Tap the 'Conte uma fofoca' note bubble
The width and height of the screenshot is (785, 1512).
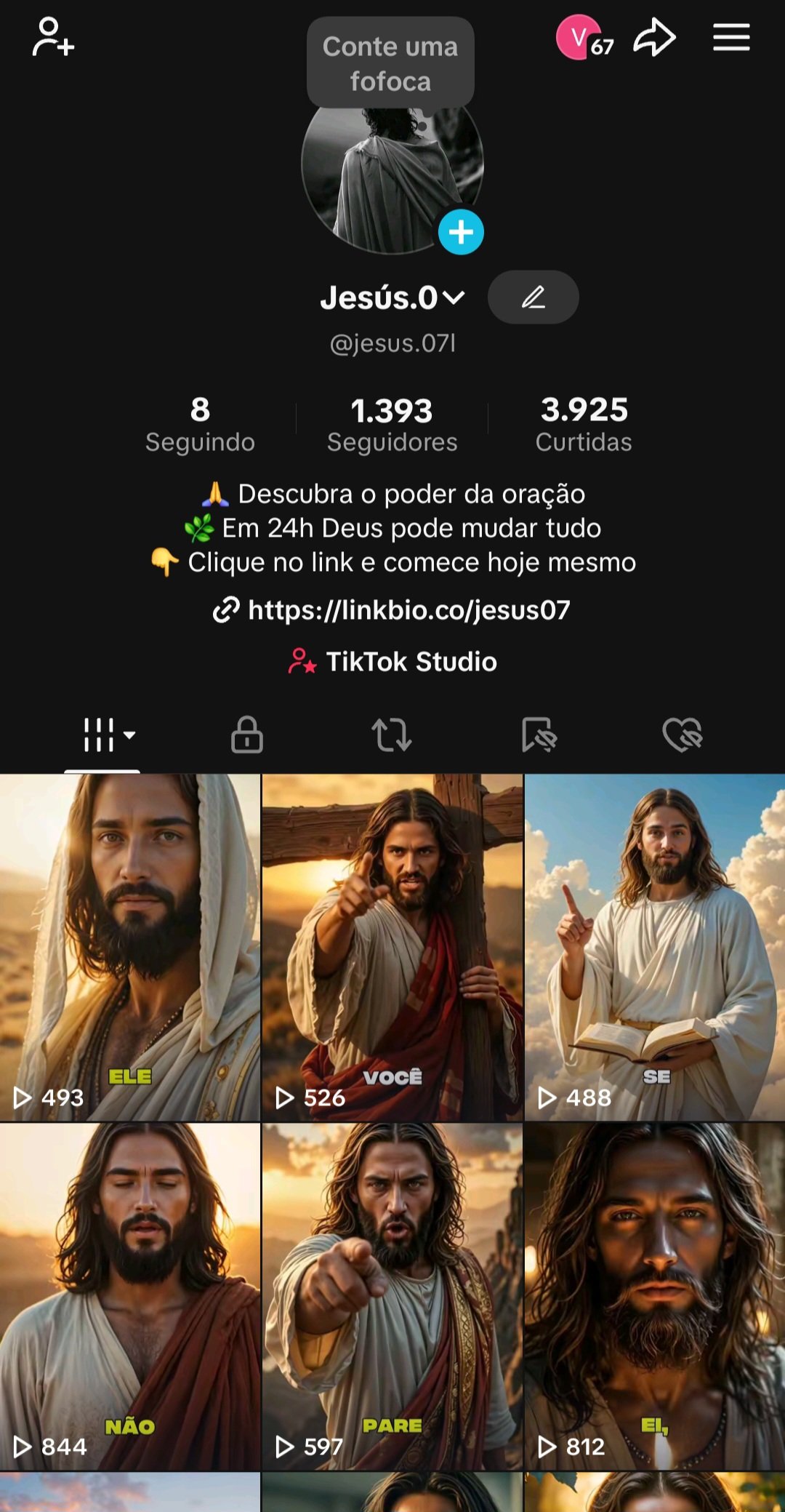click(390, 64)
